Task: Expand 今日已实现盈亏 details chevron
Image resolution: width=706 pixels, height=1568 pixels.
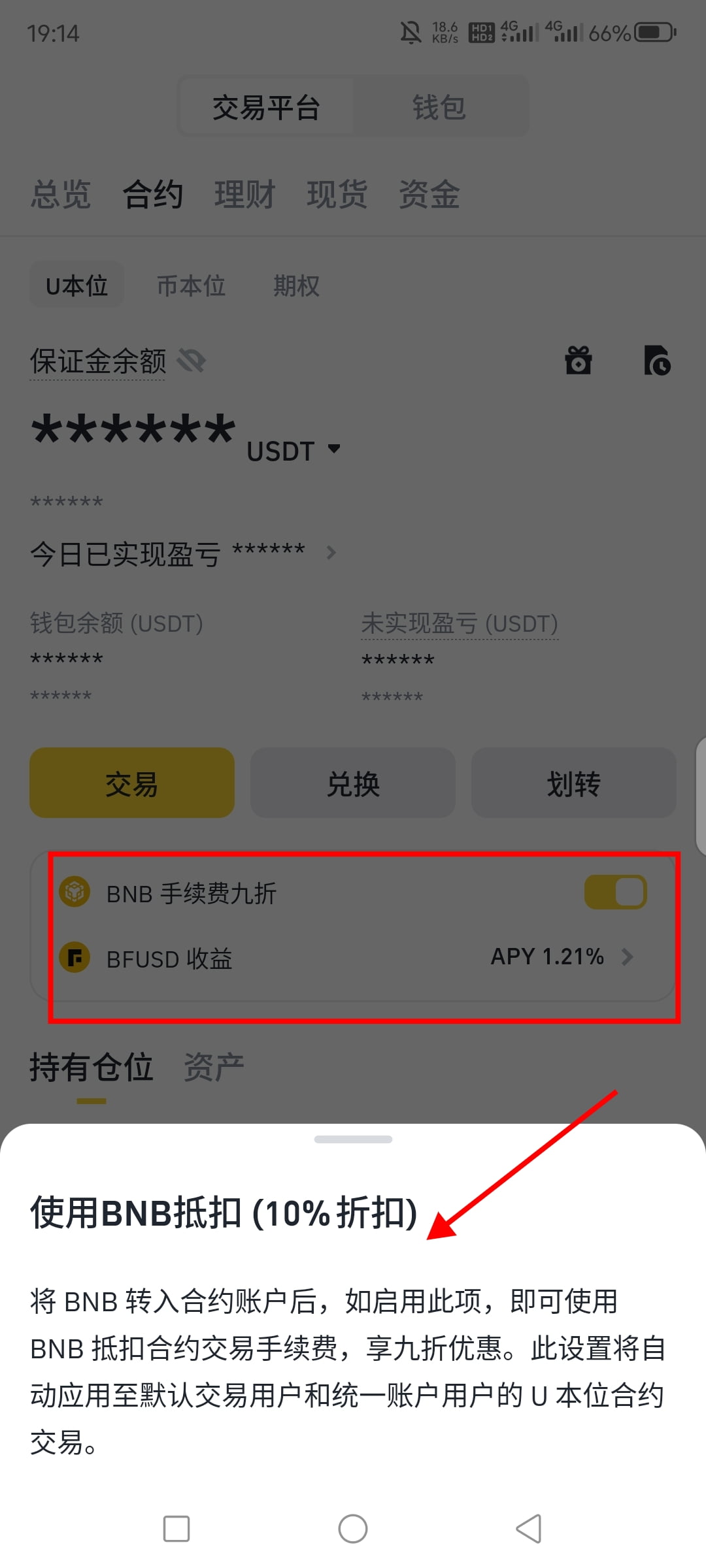Action: 331,552
